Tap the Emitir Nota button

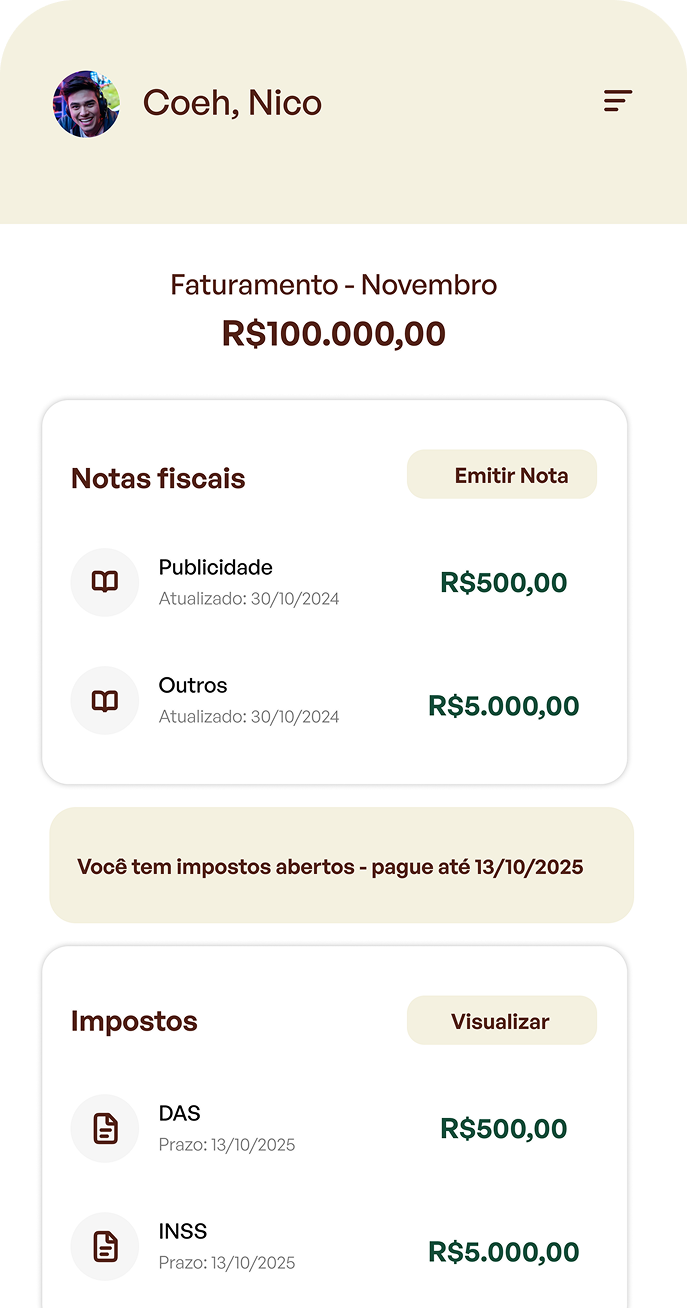(x=501, y=475)
